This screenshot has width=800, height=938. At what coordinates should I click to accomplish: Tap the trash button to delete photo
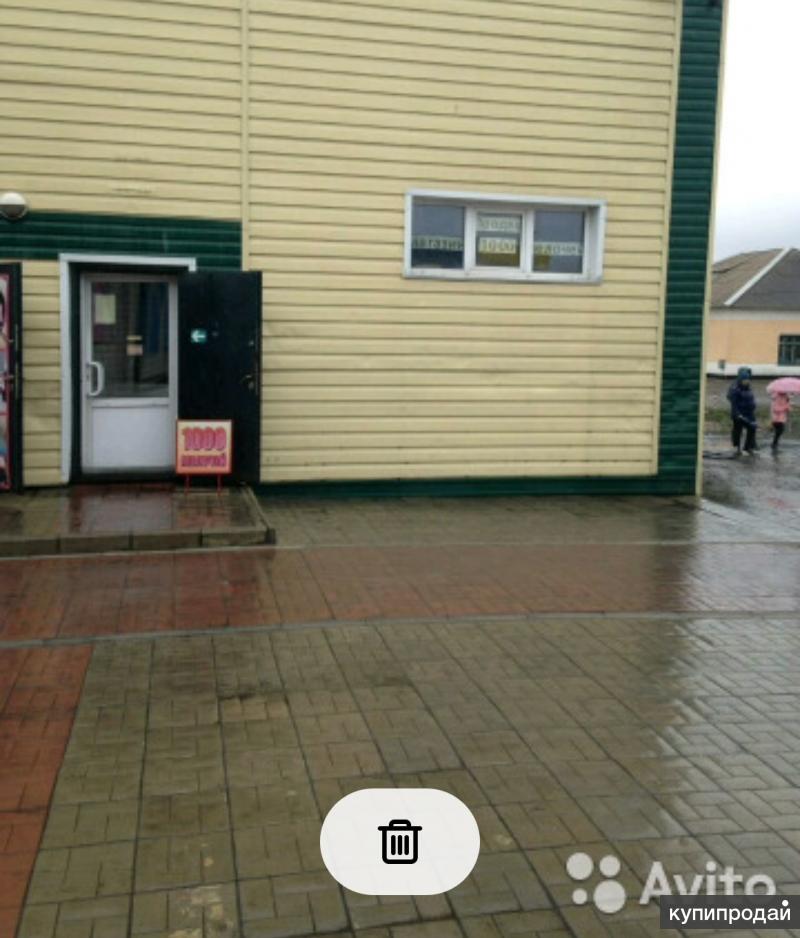point(400,841)
